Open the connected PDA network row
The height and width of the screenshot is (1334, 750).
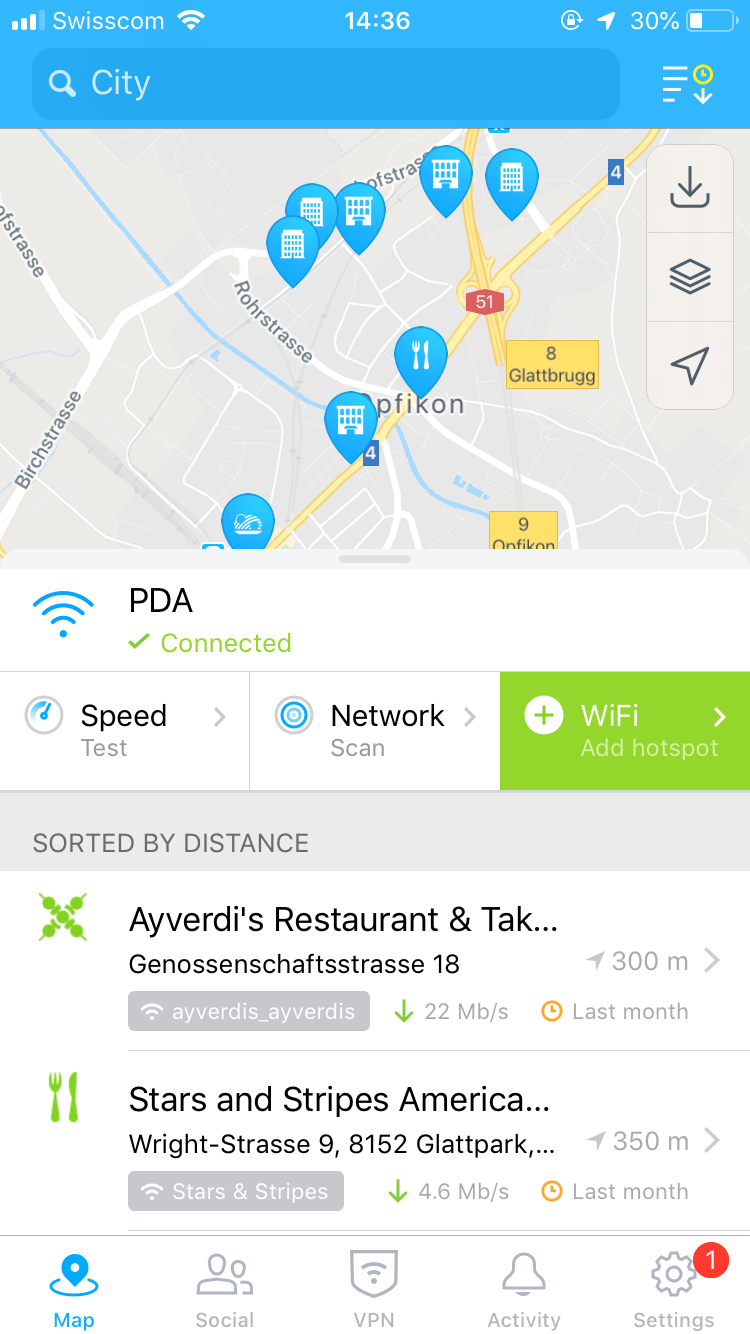(x=375, y=620)
